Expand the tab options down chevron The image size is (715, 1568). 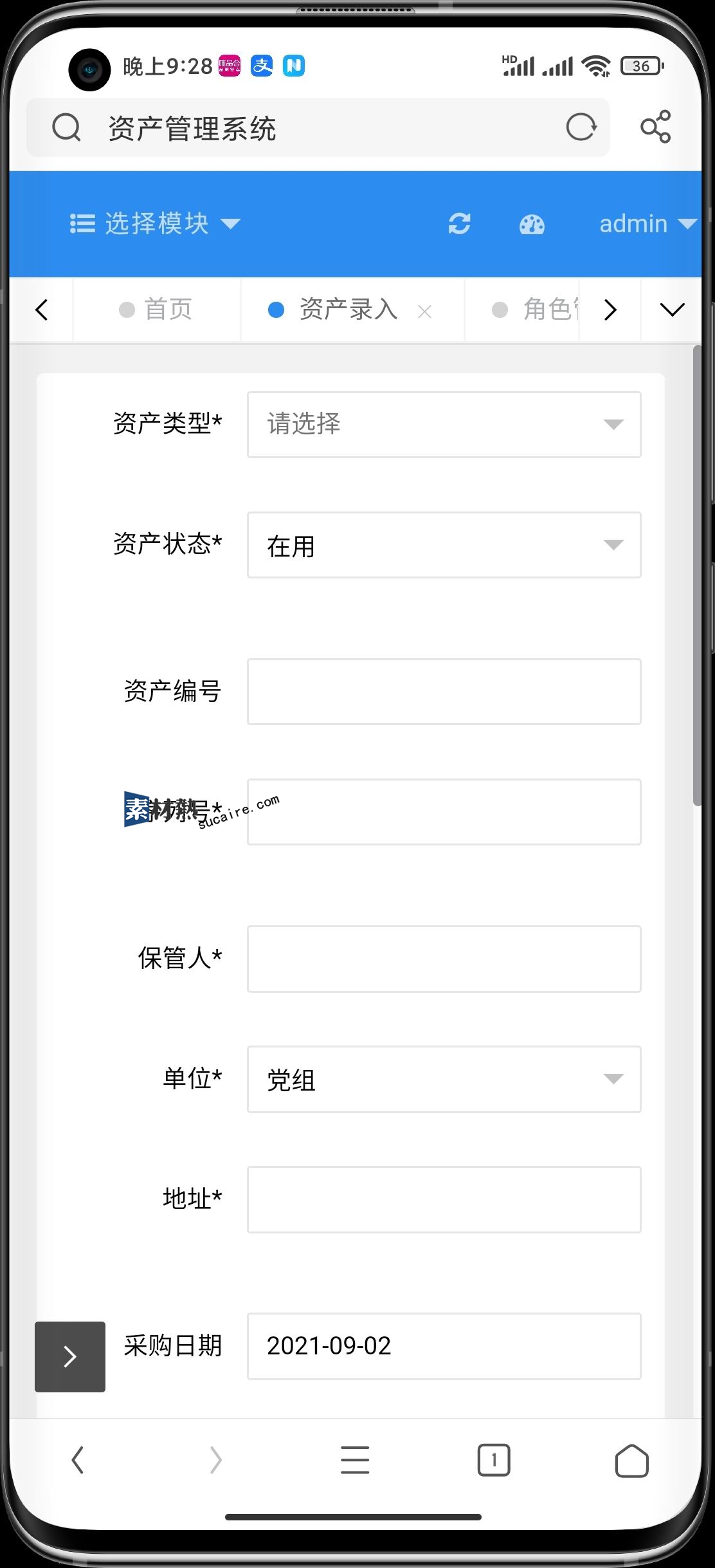(x=672, y=309)
